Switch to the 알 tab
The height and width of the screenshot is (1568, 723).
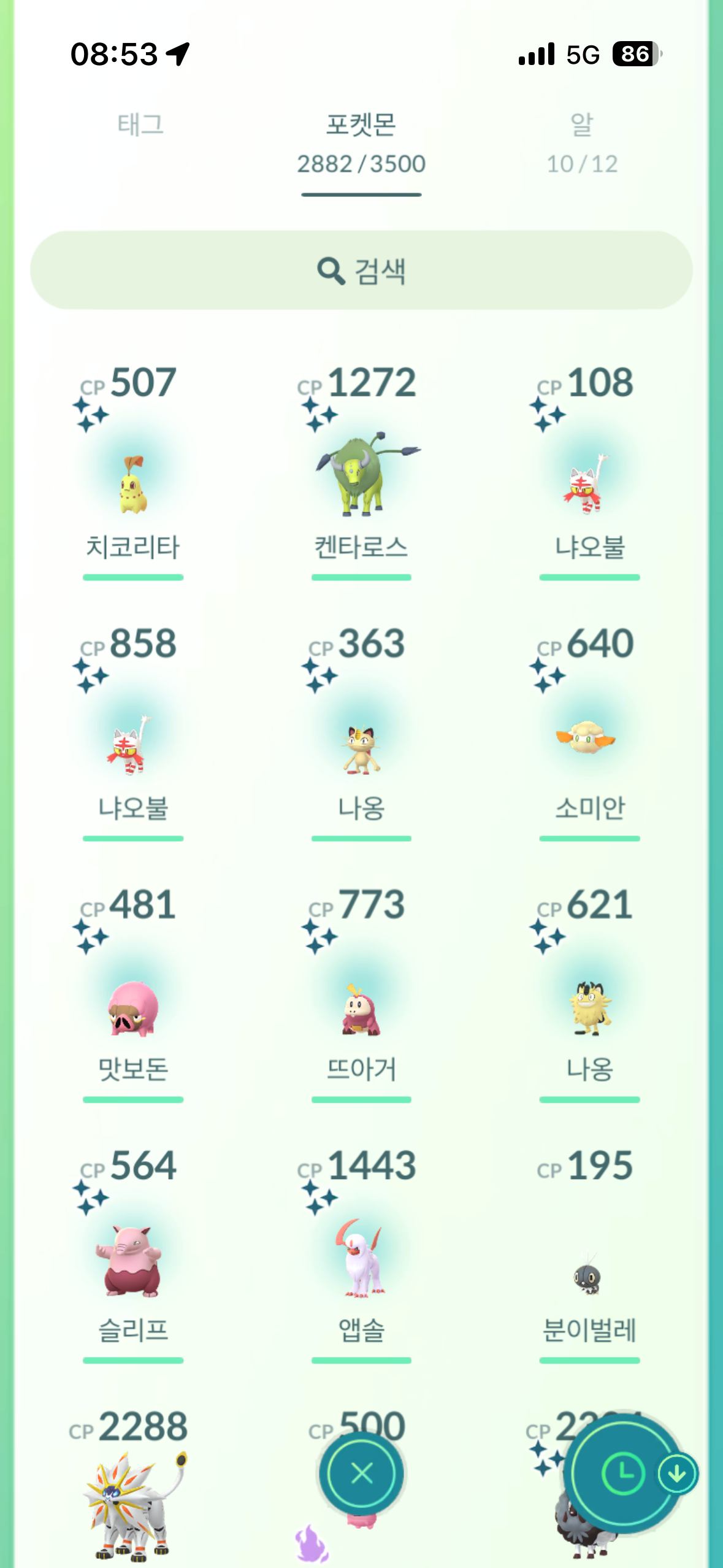coord(581,142)
